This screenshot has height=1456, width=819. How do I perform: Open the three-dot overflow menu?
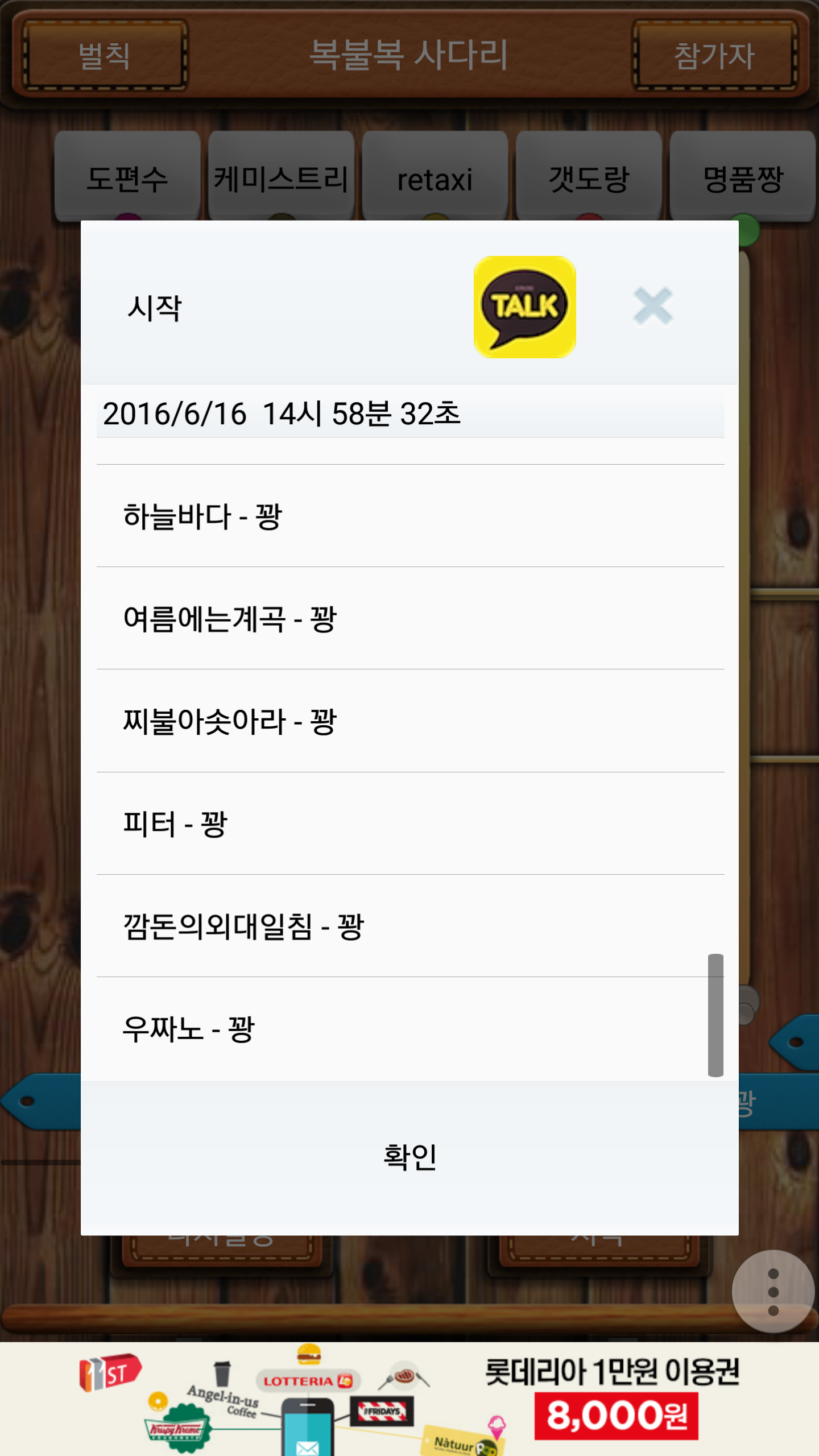[x=773, y=1291]
